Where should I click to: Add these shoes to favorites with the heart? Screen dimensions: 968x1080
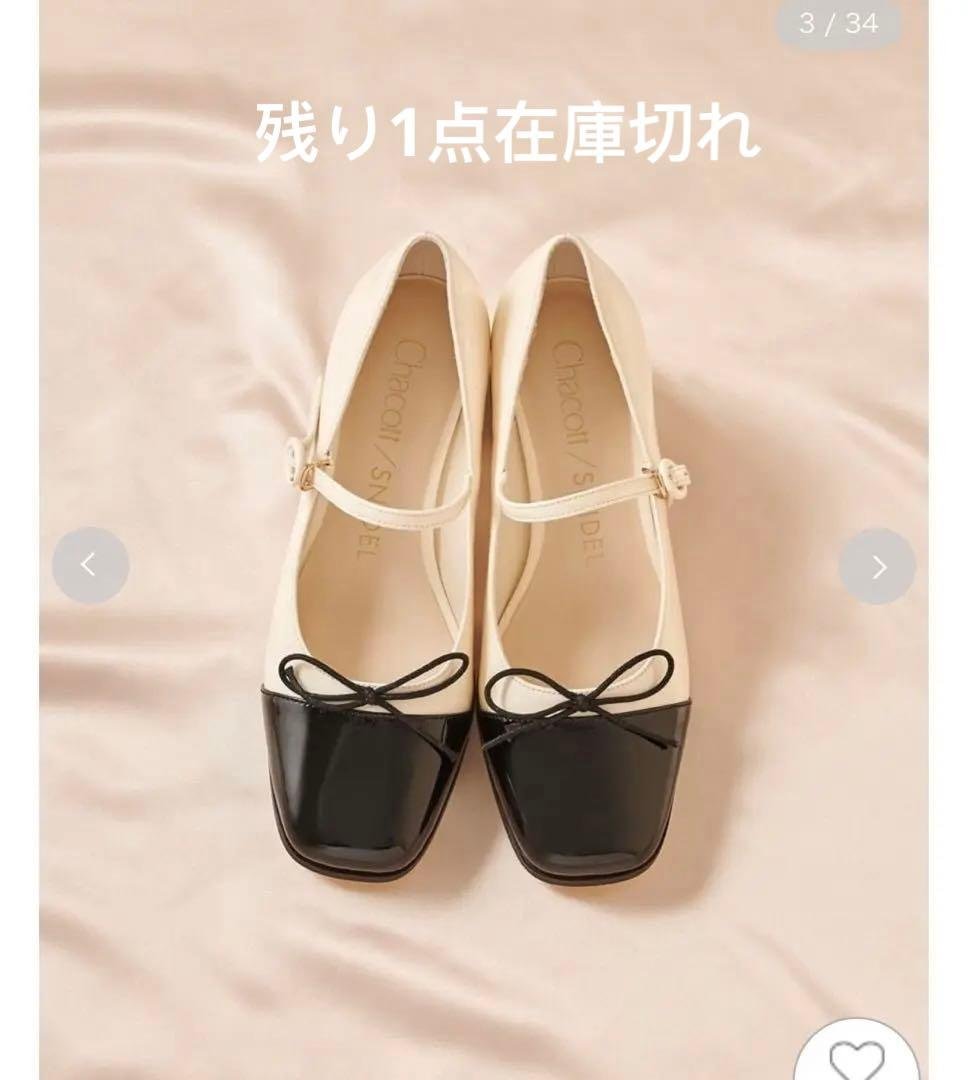click(857, 1057)
